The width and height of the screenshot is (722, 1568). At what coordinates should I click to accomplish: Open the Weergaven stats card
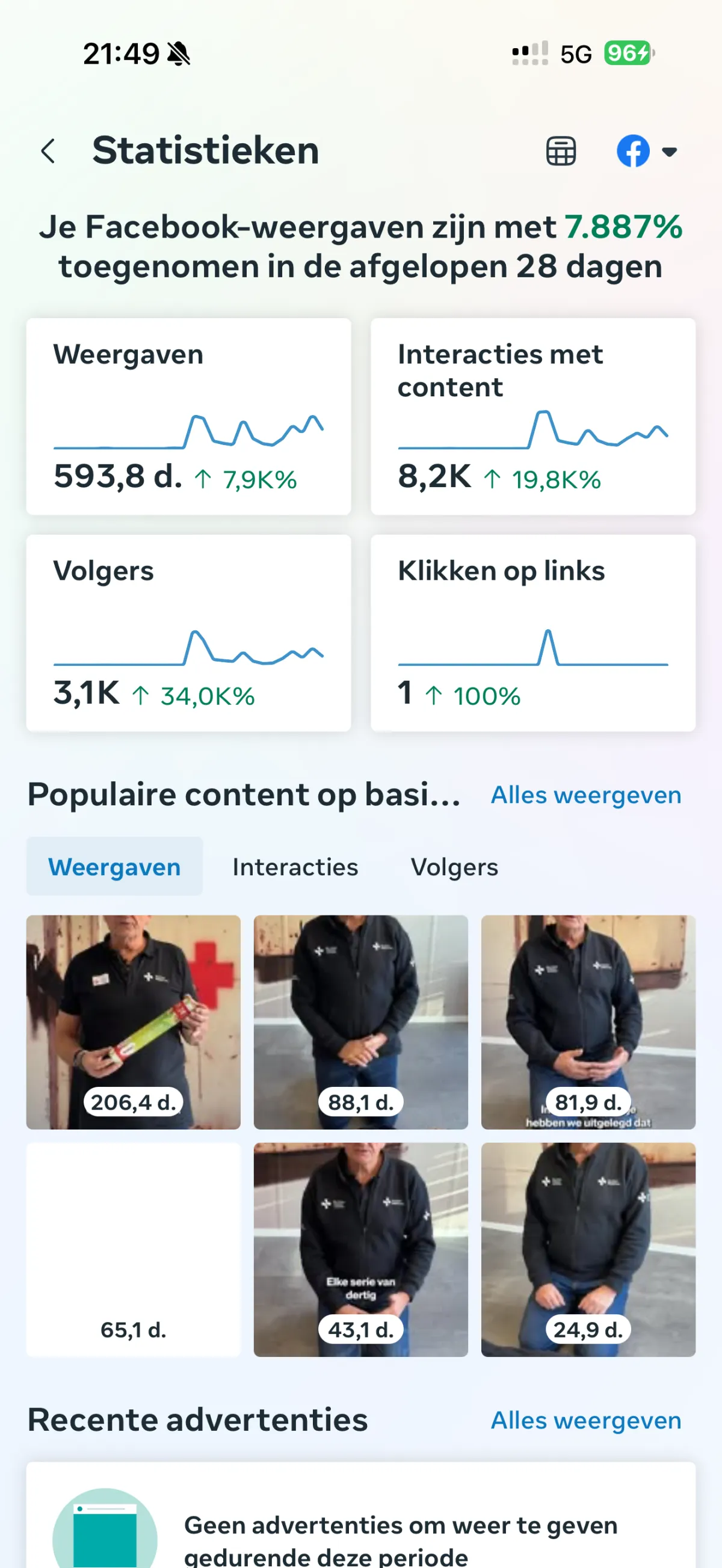188,416
